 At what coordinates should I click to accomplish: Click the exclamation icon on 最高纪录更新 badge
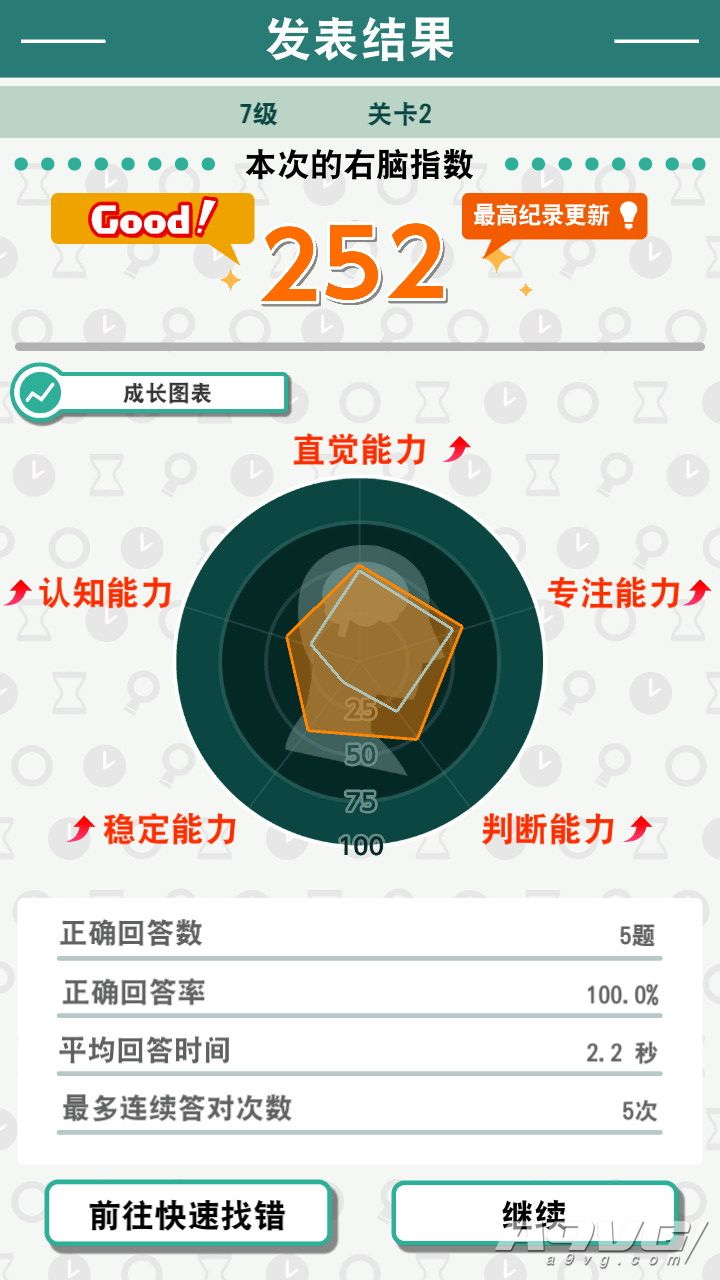pos(628,216)
